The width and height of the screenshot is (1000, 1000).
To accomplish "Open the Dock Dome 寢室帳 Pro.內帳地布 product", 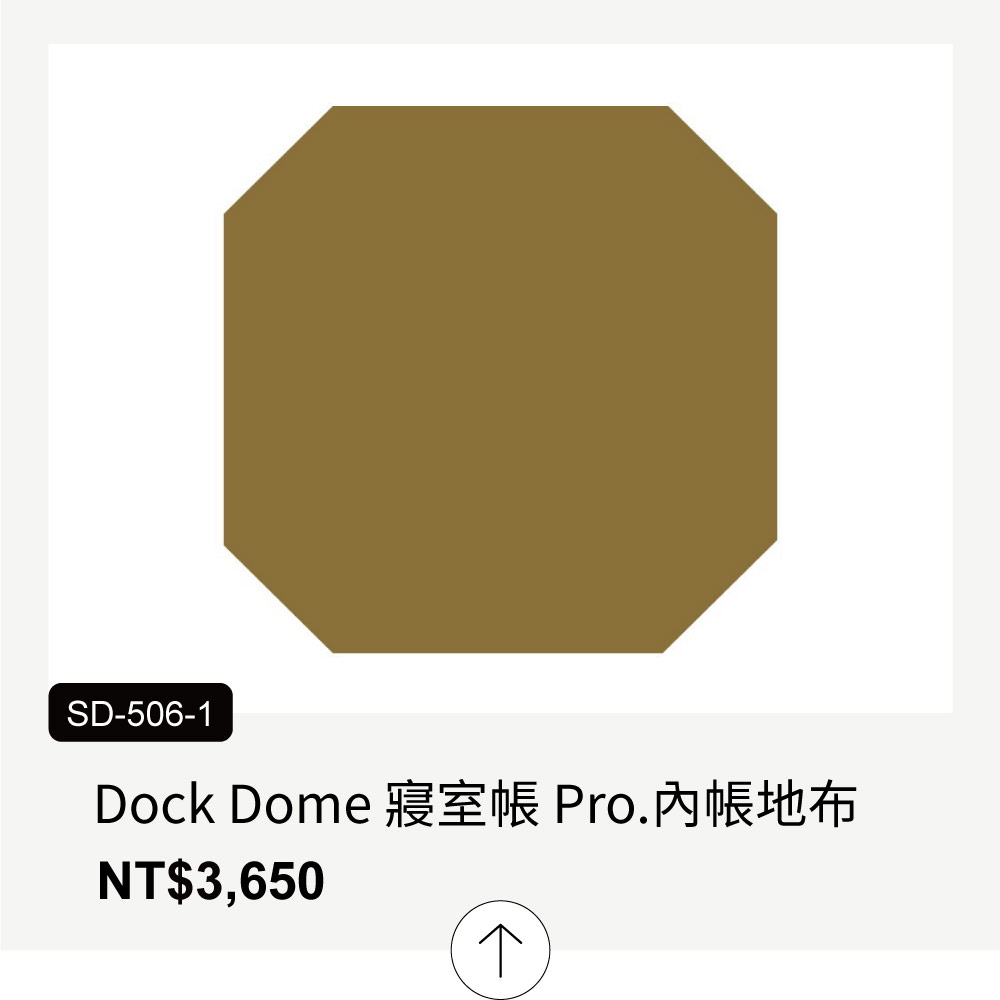I will [x=476, y=806].
